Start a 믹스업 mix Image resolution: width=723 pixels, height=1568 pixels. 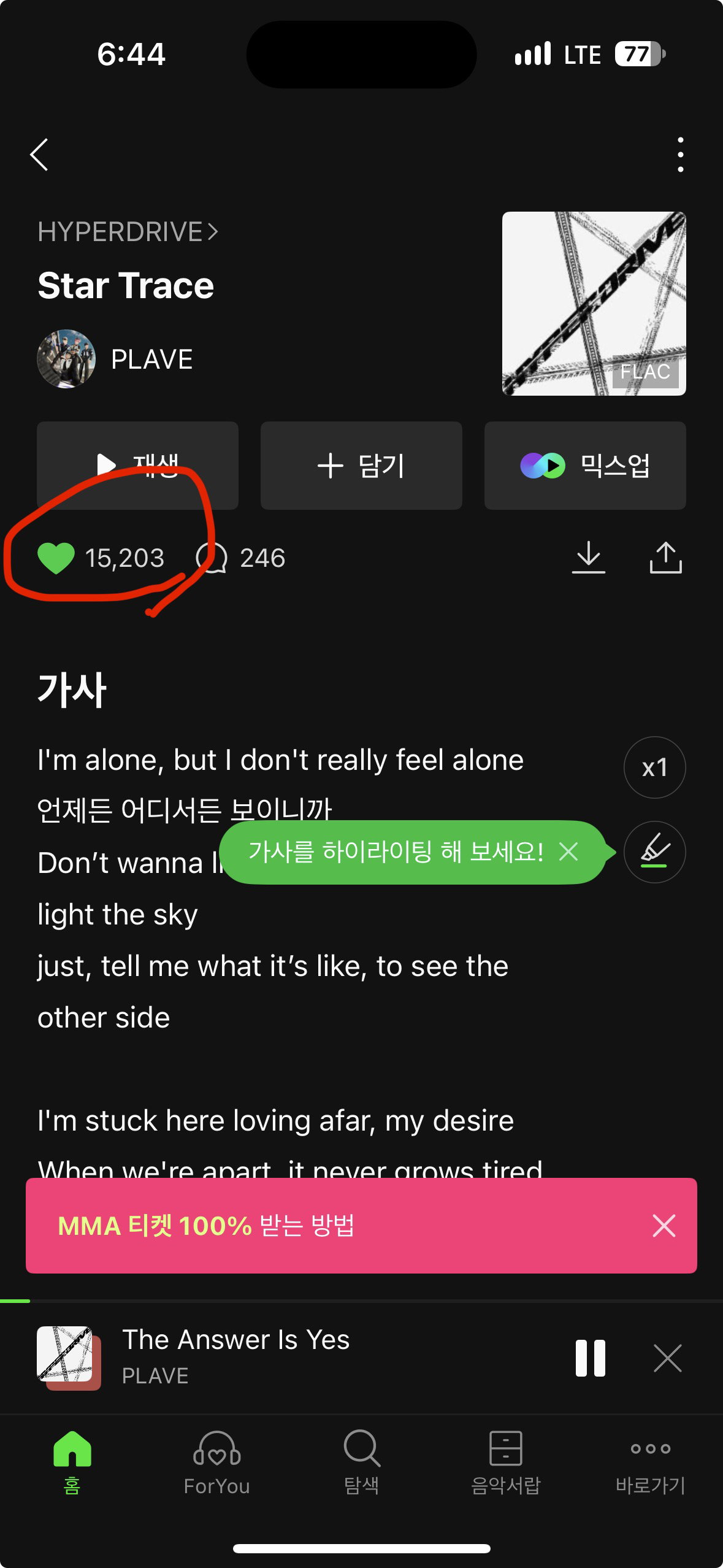pos(585,465)
